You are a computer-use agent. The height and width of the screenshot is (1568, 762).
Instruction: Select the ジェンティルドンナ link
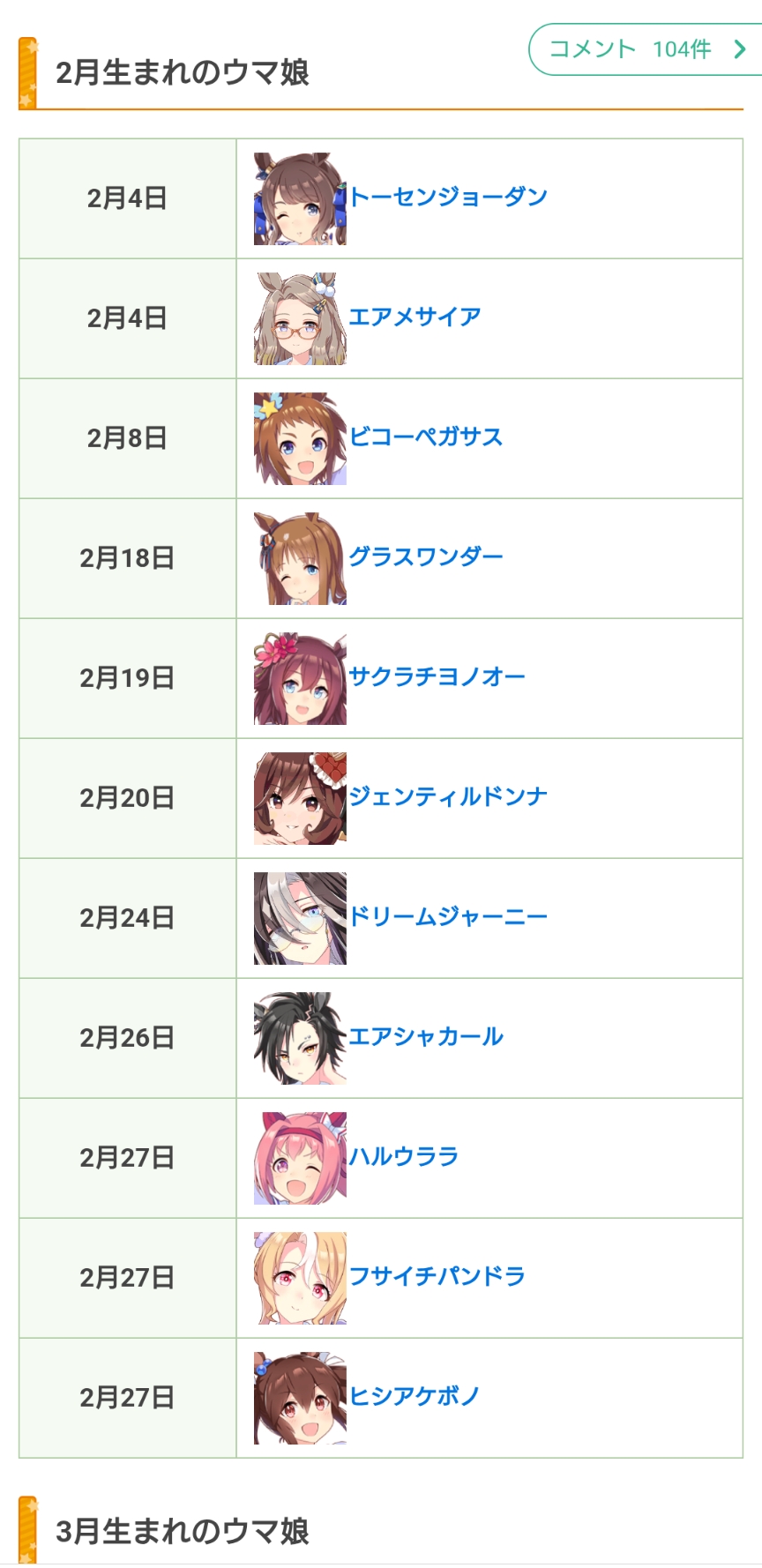pos(448,796)
